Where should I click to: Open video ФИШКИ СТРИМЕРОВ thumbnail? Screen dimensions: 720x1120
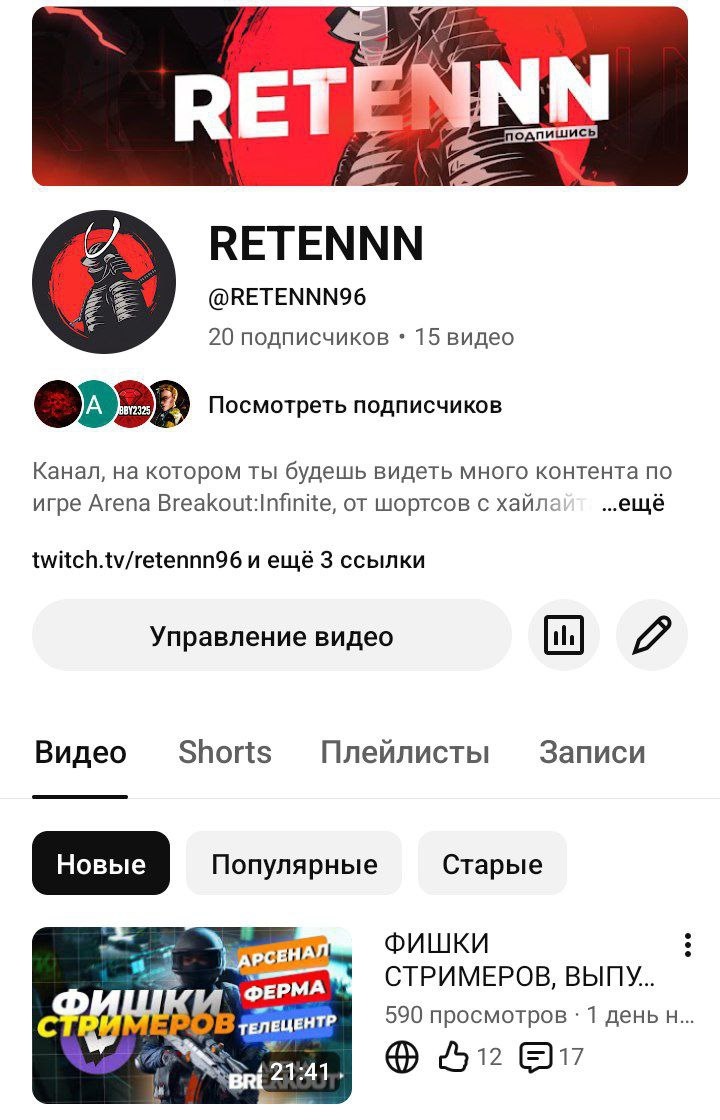click(x=192, y=1015)
